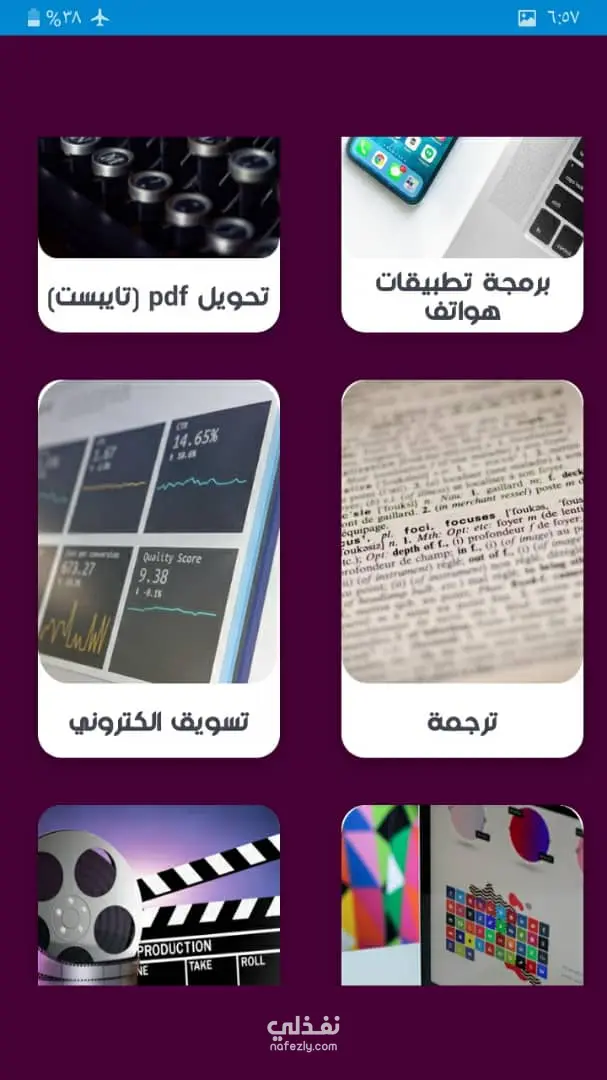
Task: Open the ترجمة translation card
Action: (x=462, y=569)
